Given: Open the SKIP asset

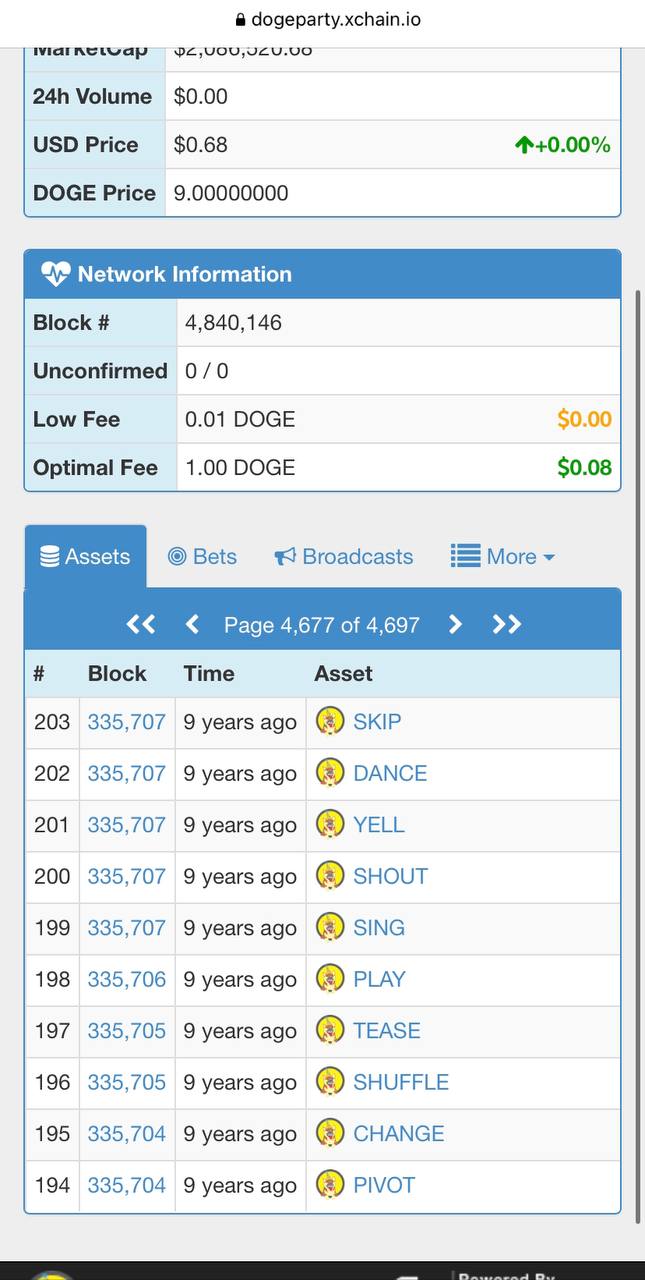Looking at the screenshot, I should coord(377,722).
